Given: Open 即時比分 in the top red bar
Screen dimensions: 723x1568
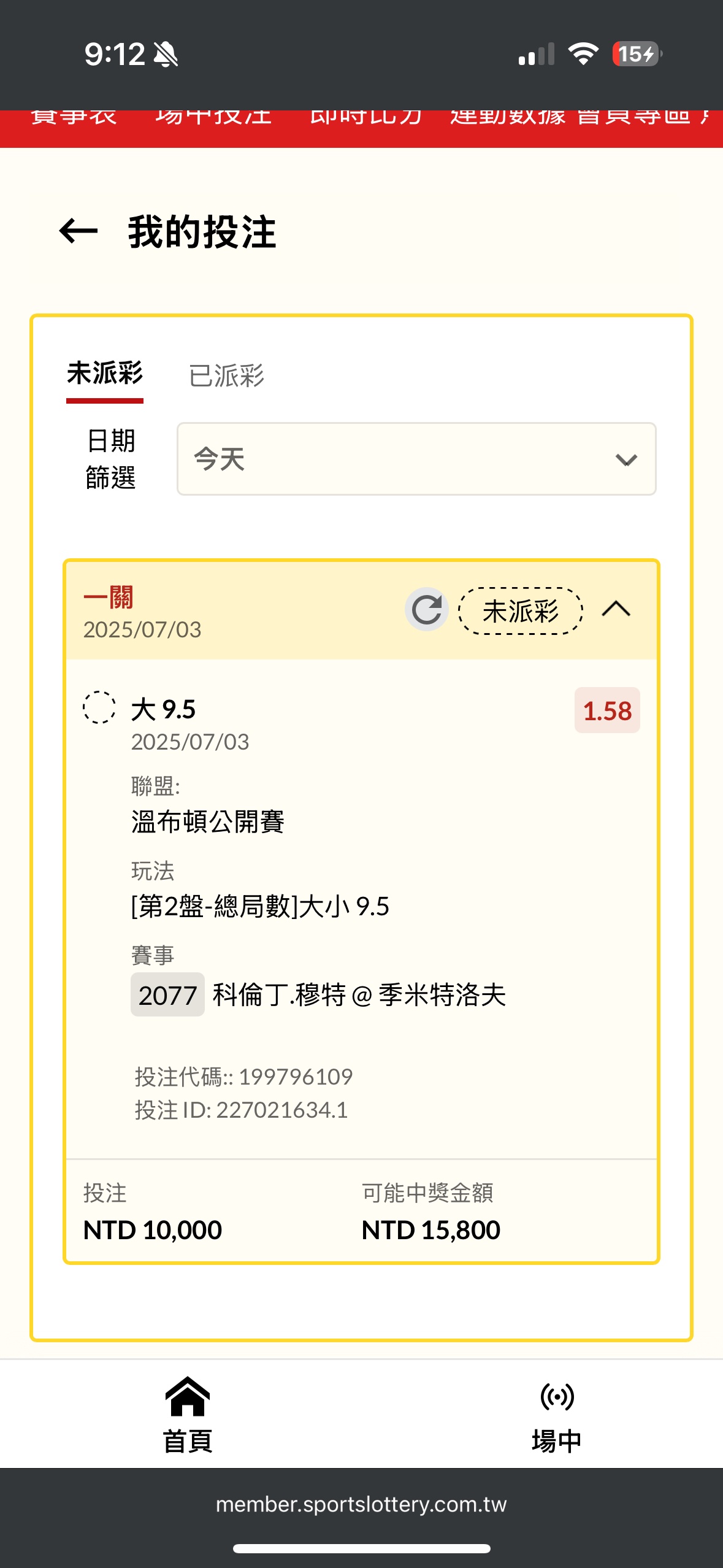Looking at the screenshot, I should point(366,118).
